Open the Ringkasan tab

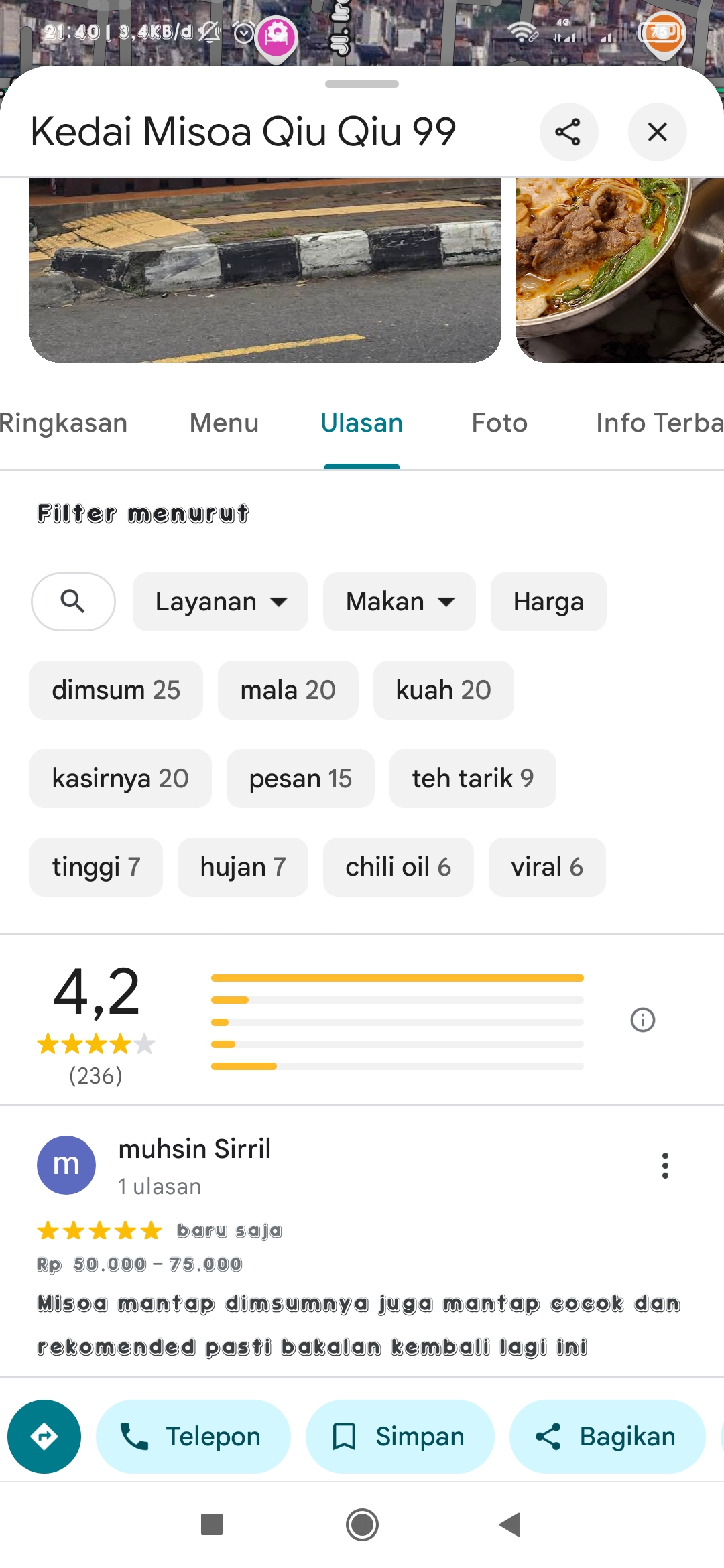tap(64, 423)
